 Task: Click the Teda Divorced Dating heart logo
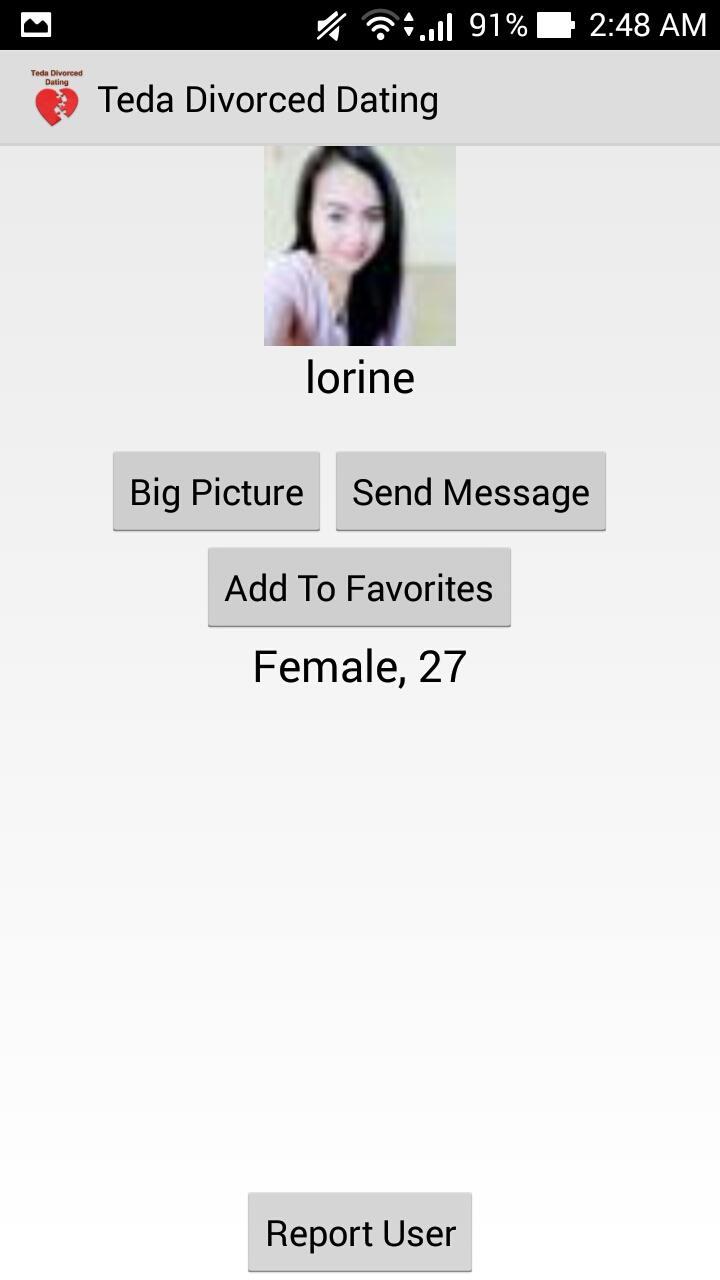[x=55, y=103]
